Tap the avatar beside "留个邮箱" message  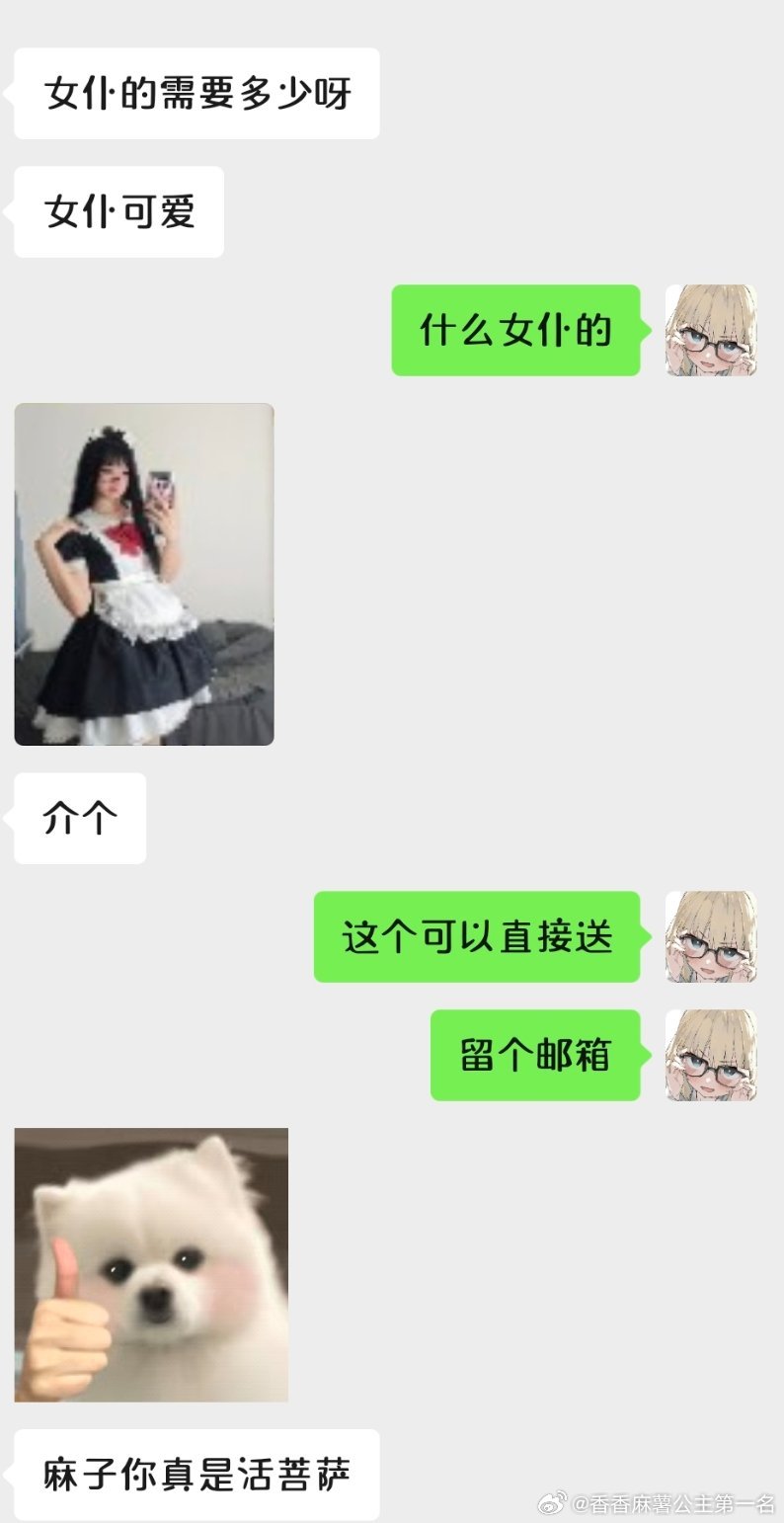click(x=711, y=1055)
